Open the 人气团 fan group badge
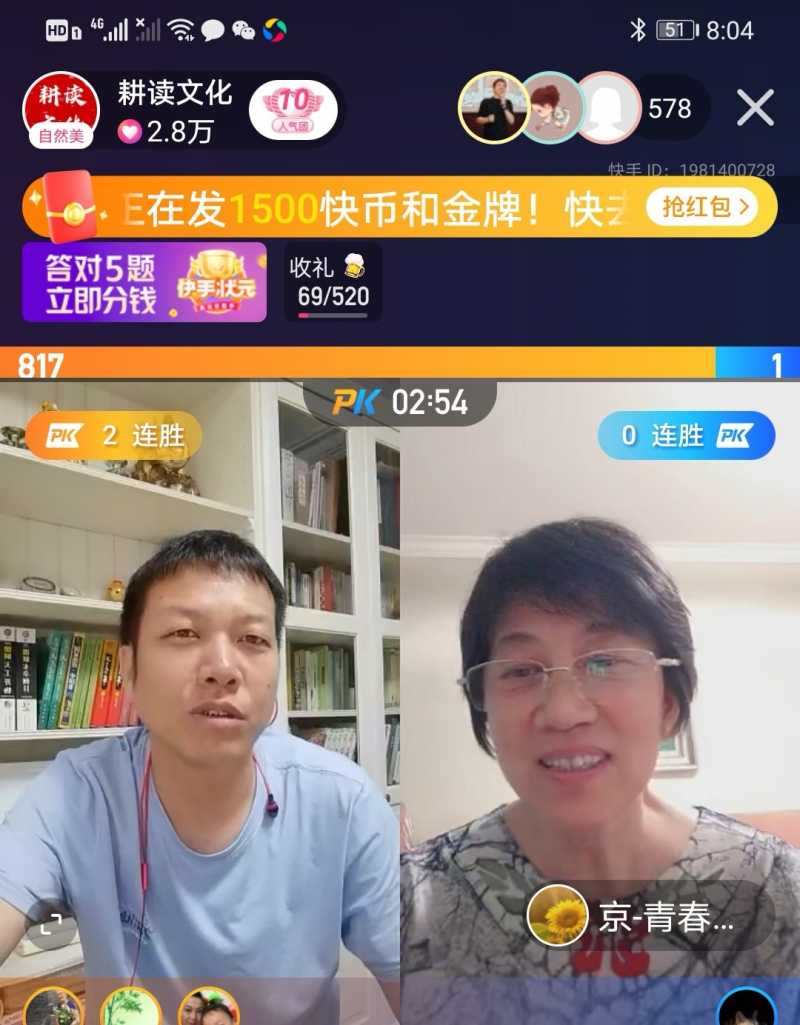Image resolution: width=800 pixels, height=1025 pixels. point(292,109)
